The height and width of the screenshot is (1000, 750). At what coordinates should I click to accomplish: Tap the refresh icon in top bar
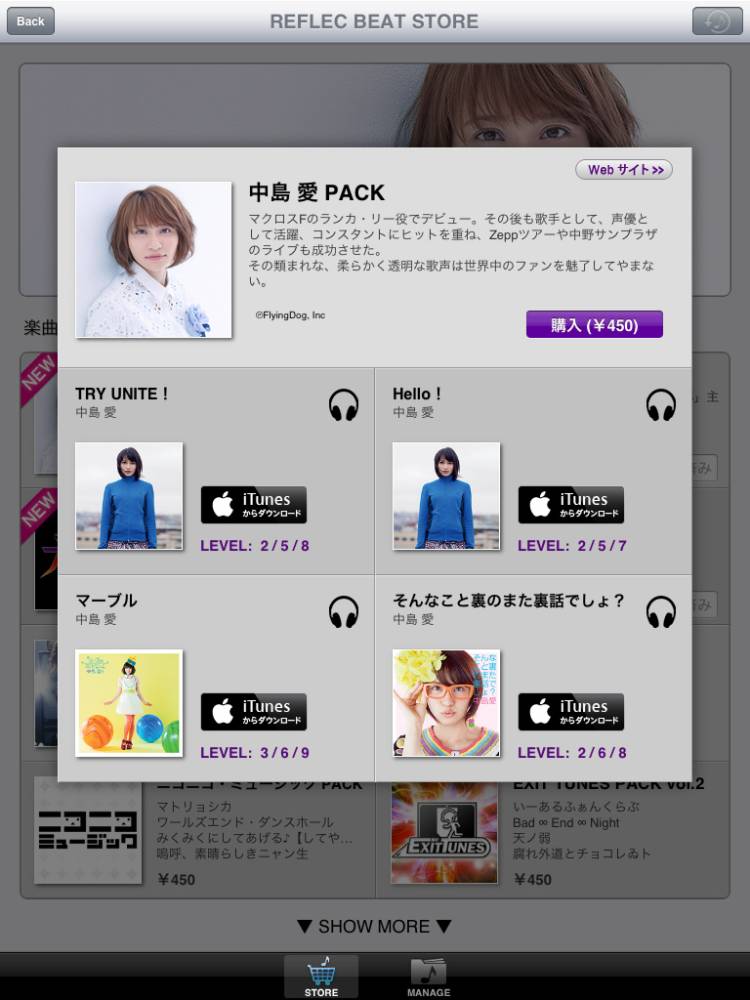pos(717,21)
